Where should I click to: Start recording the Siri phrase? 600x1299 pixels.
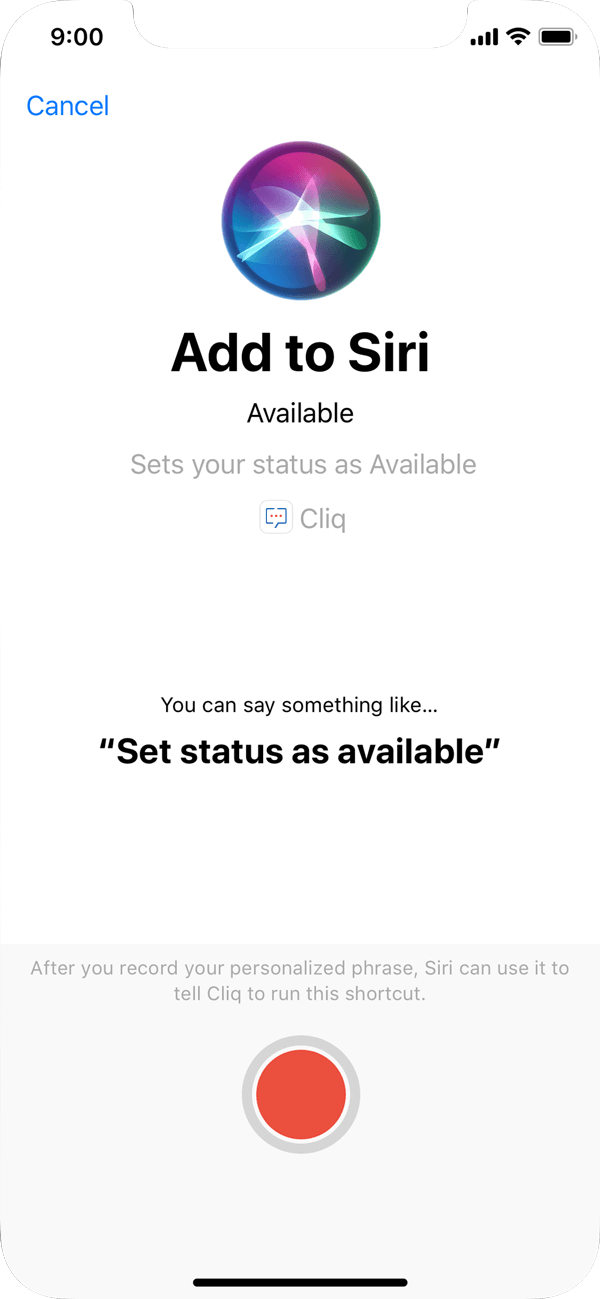pos(300,1095)
